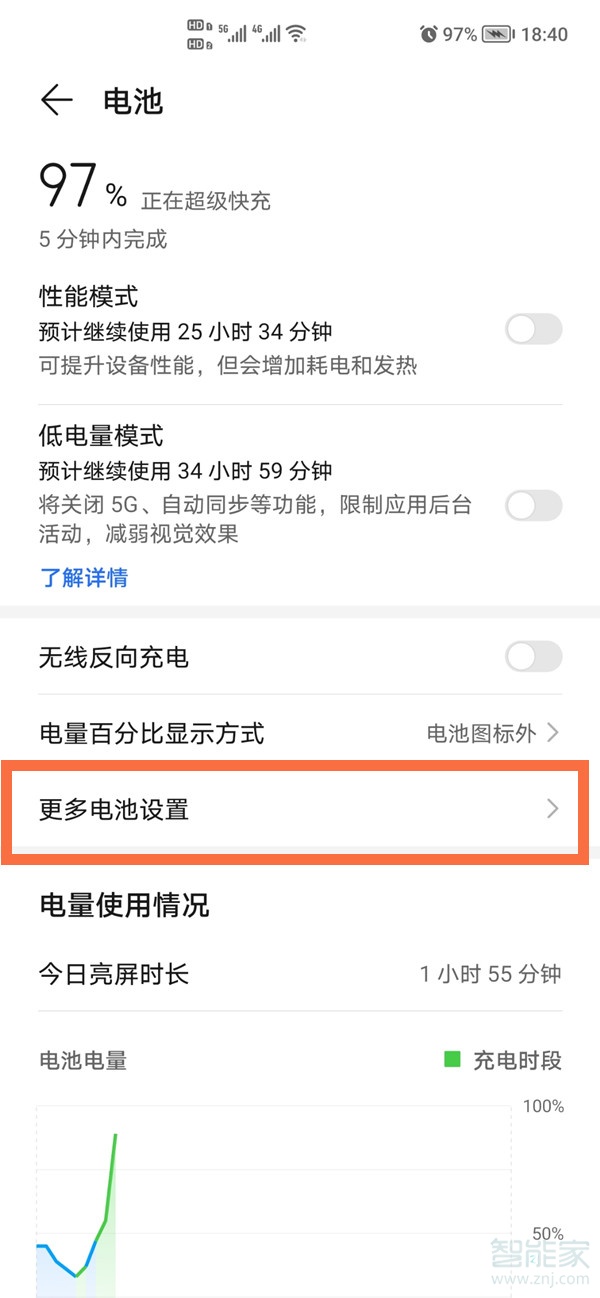Image resolution: width=600 pixels, height=1298 pixels.
Task: Open 电量百分比显示方式 setting
Action: coord(300,733)
